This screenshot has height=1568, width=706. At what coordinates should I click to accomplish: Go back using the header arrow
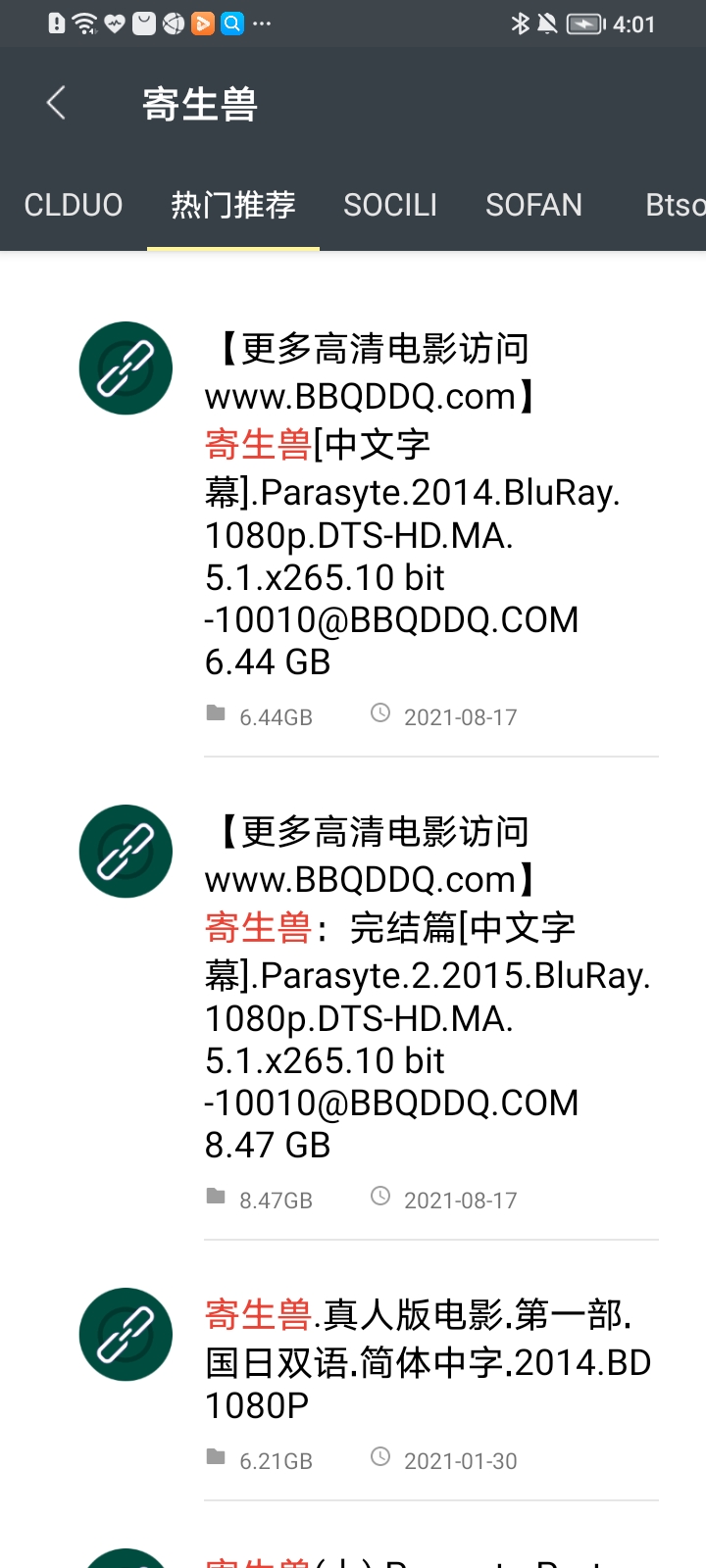(56, 103)
